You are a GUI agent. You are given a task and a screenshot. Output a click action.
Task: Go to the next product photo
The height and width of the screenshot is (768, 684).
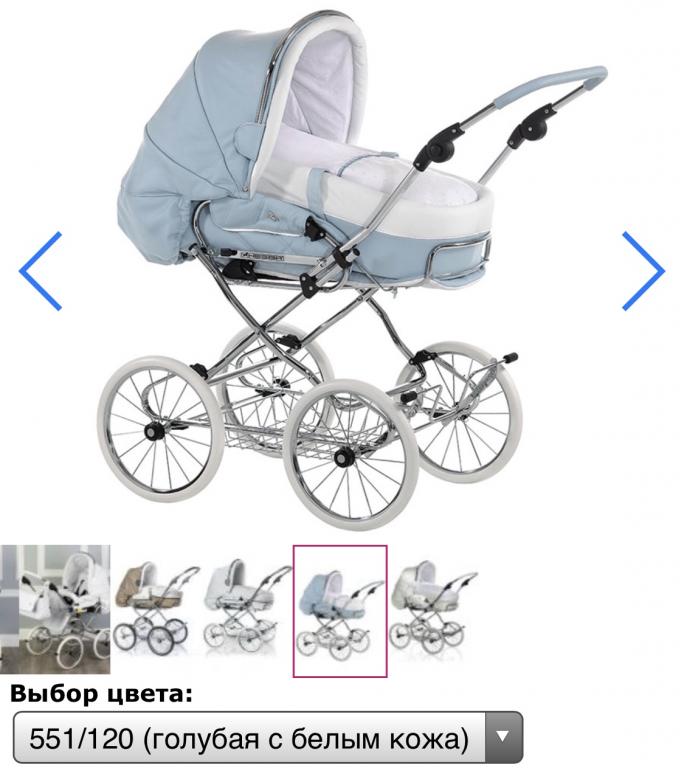point(642,271)
